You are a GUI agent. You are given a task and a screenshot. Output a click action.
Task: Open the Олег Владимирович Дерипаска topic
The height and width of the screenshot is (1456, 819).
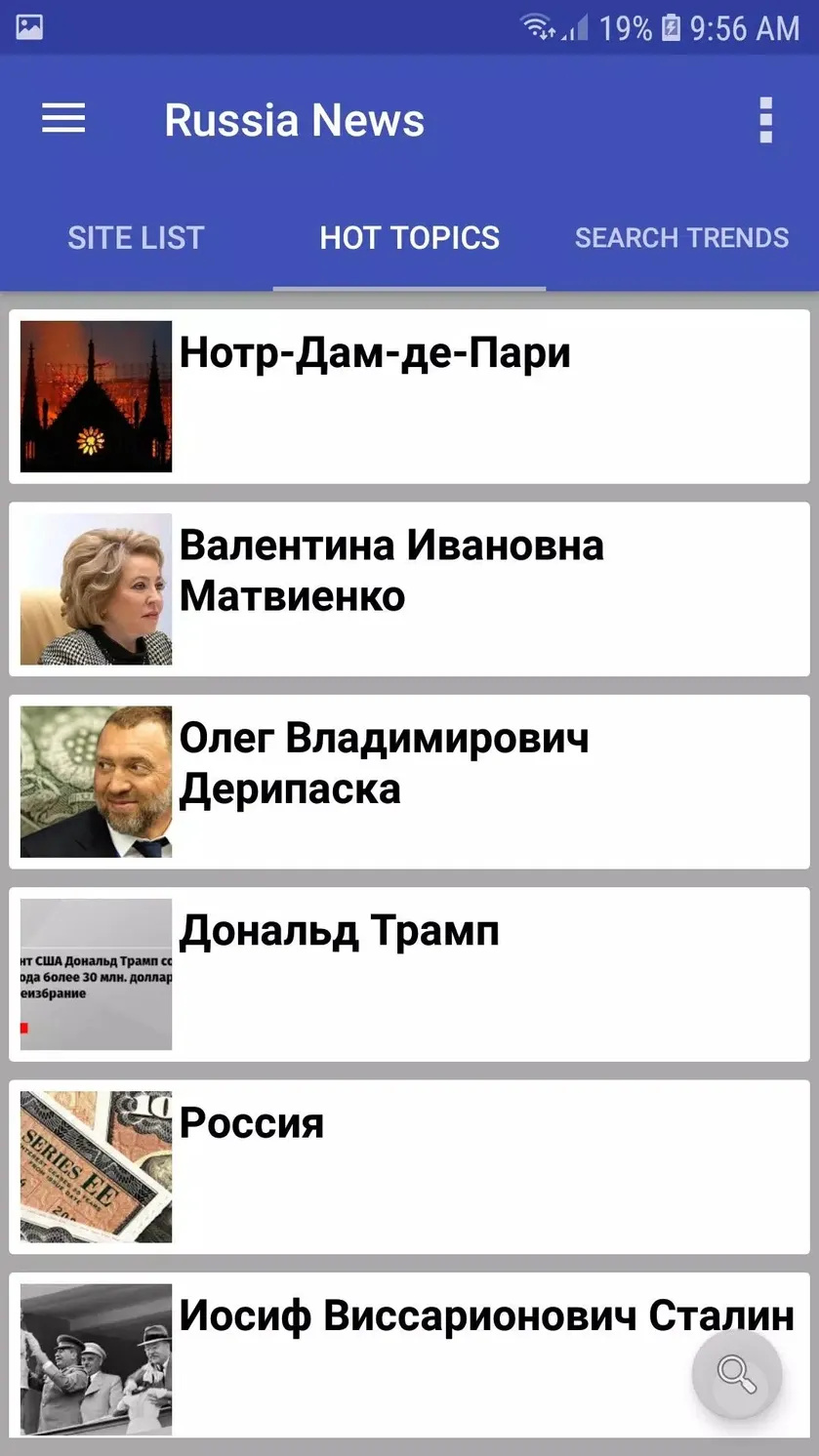pyautogui.click(x=409, y=782)
